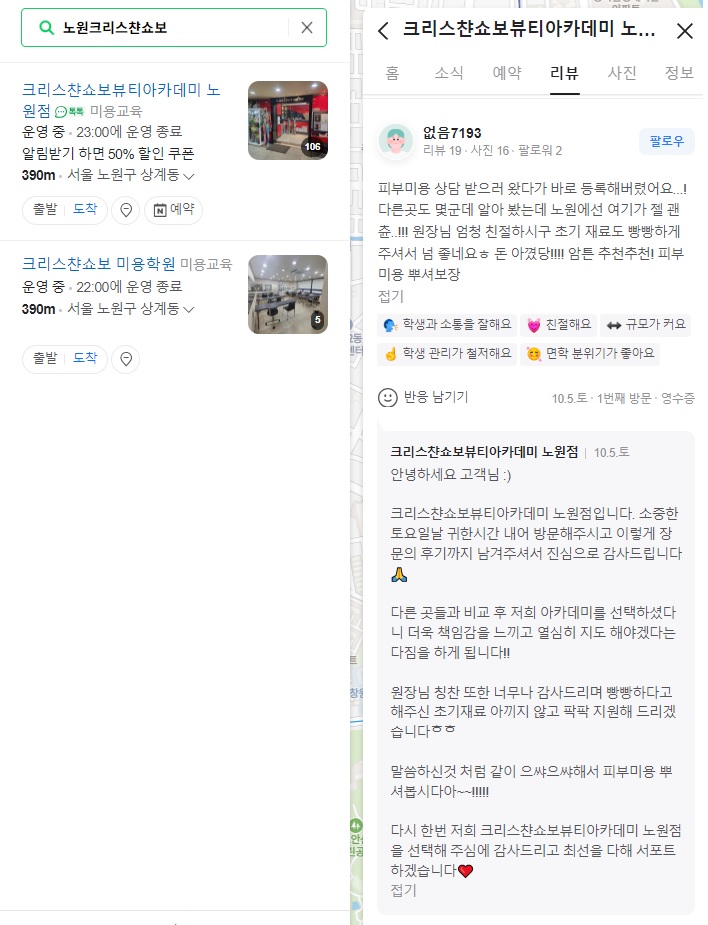
Task: Tap 예약 button for 노원점
Action: tap(173, 209)
